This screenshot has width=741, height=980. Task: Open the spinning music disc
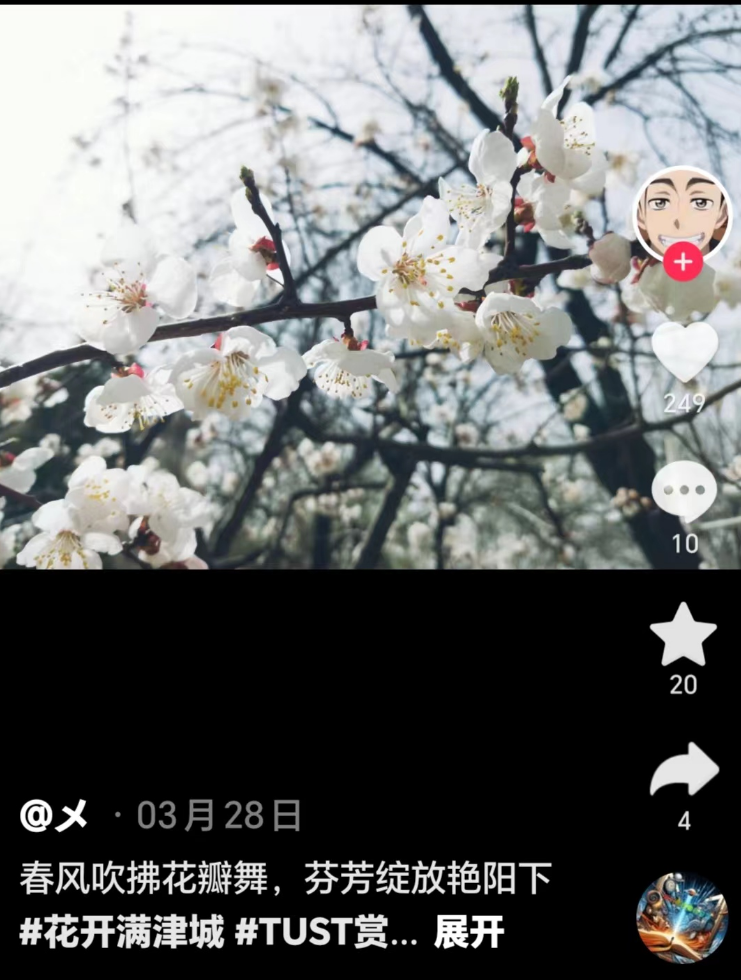click(682, 919)
